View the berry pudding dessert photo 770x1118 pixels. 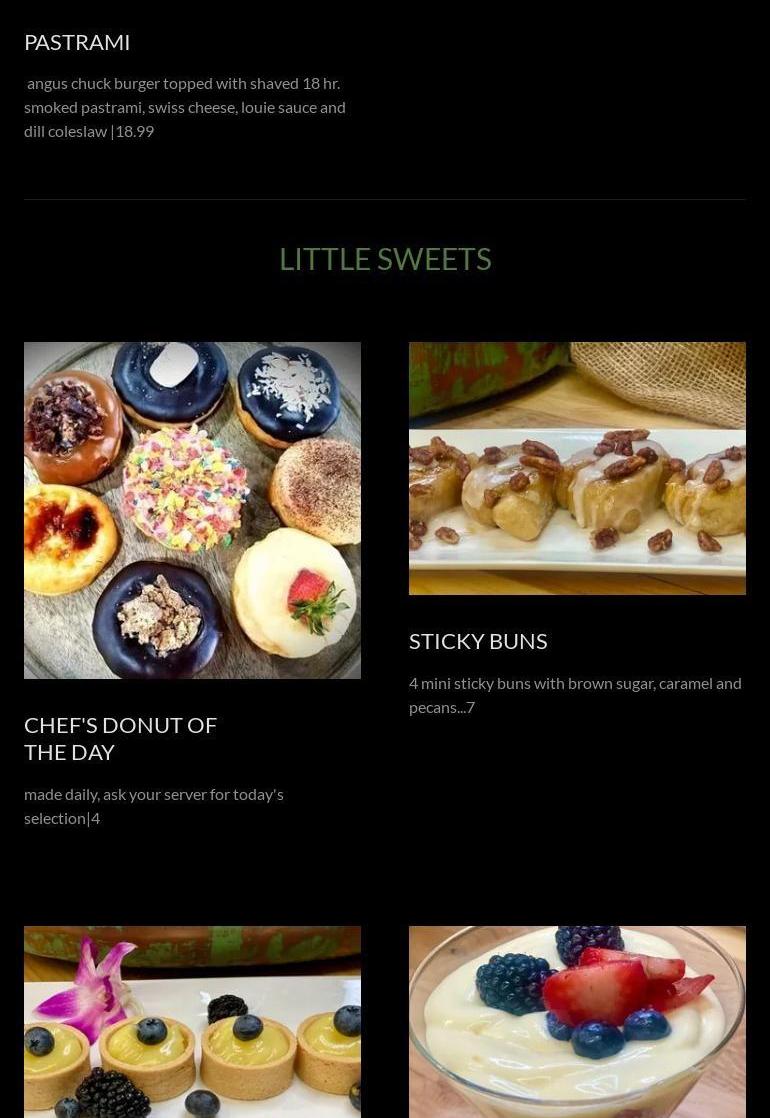point(577,1021)
